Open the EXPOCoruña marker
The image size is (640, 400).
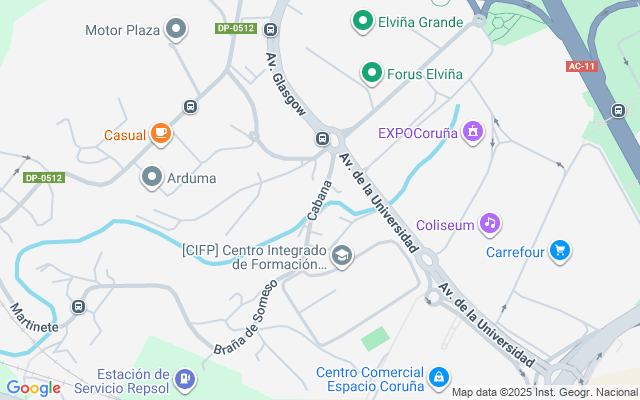coord(473,131)
